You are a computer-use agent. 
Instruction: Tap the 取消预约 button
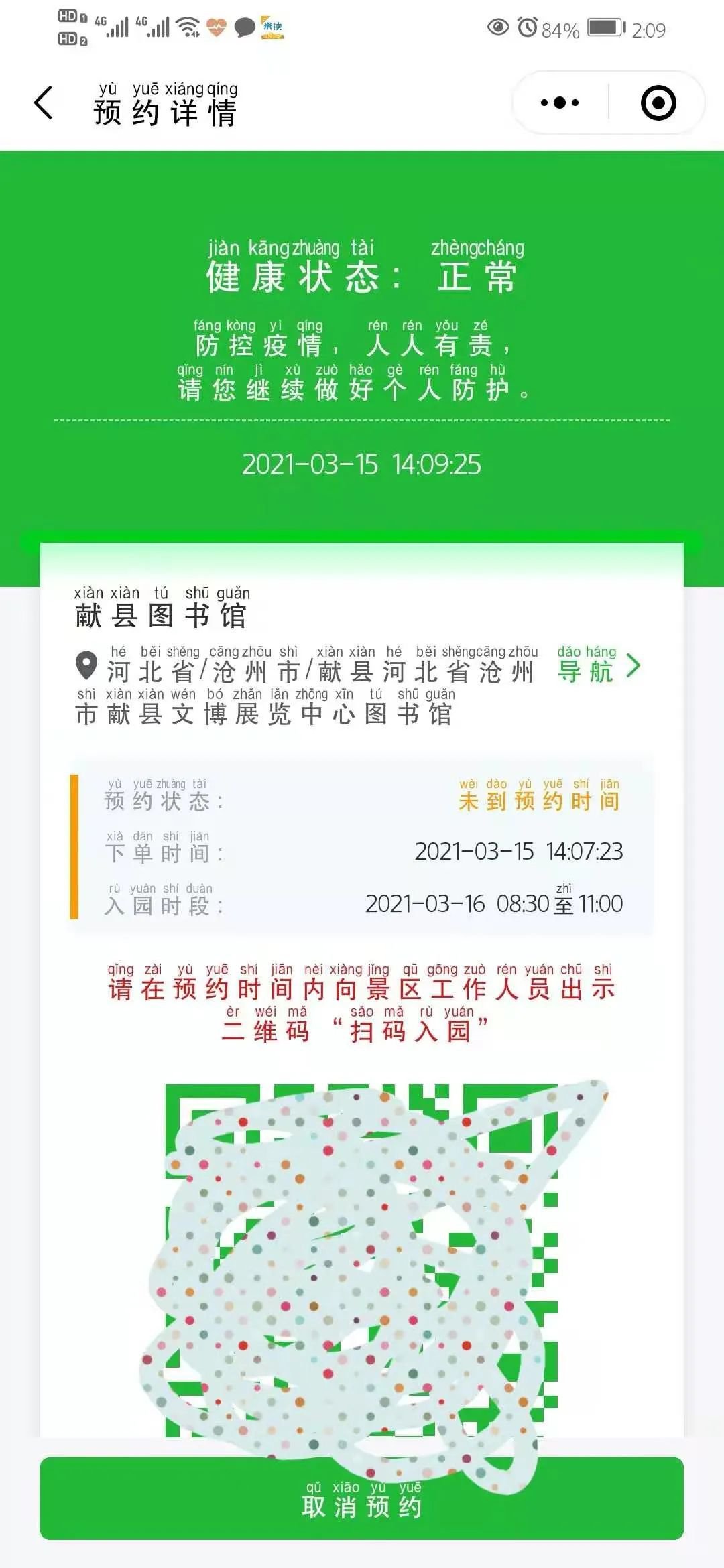click(x=362, y=1498)
